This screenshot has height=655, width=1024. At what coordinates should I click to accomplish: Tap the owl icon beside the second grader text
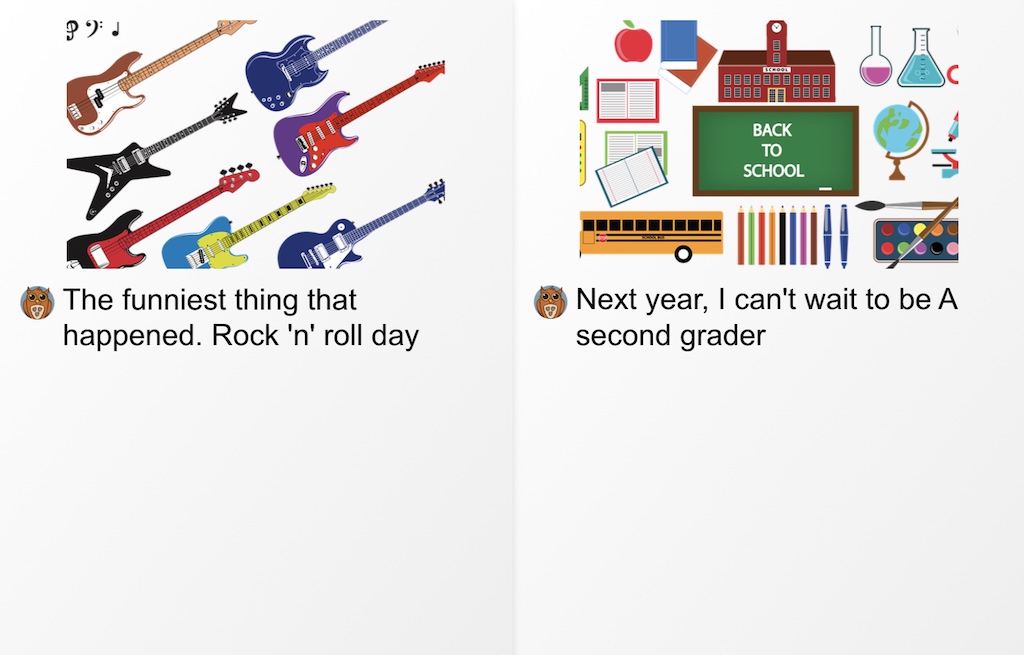(x=550, y=302)
